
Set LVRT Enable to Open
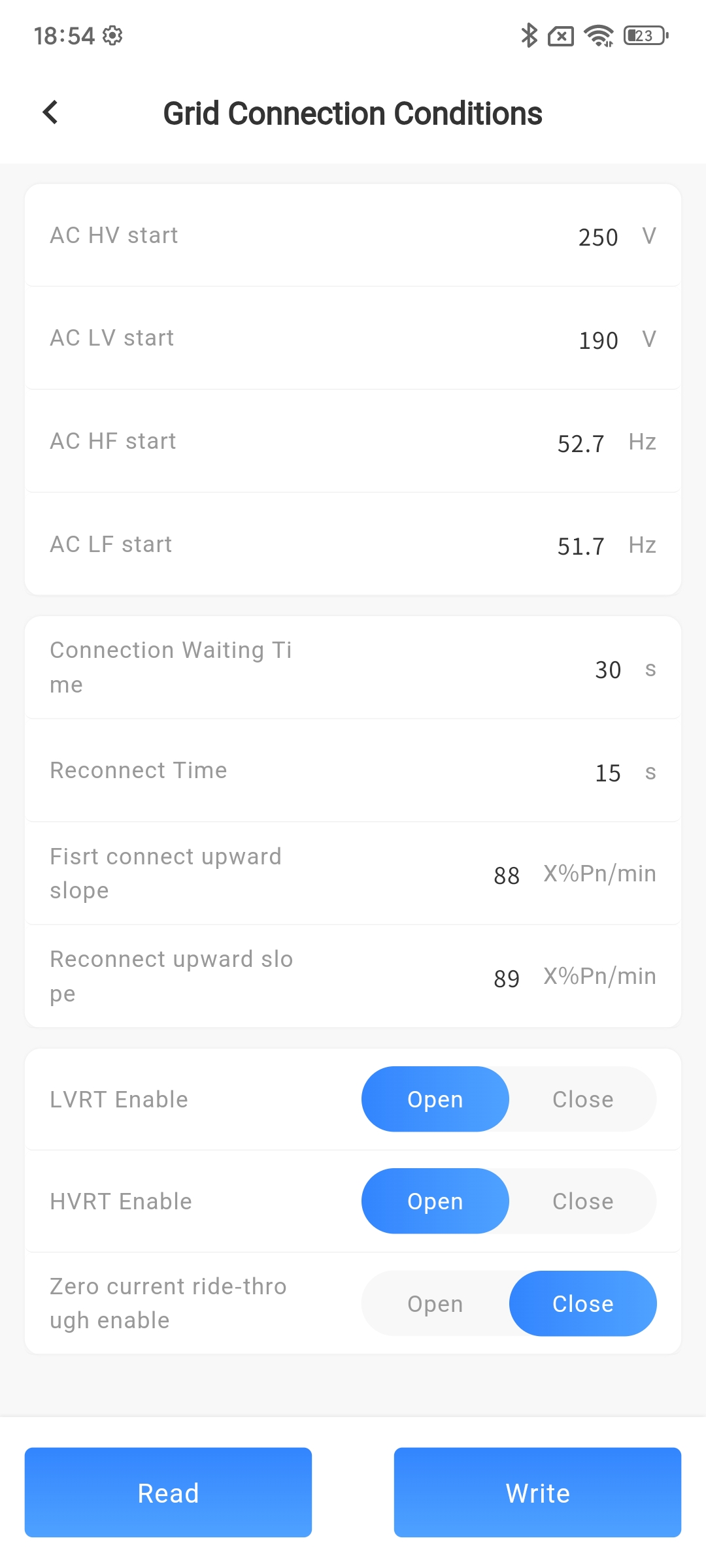[435, 1099]
